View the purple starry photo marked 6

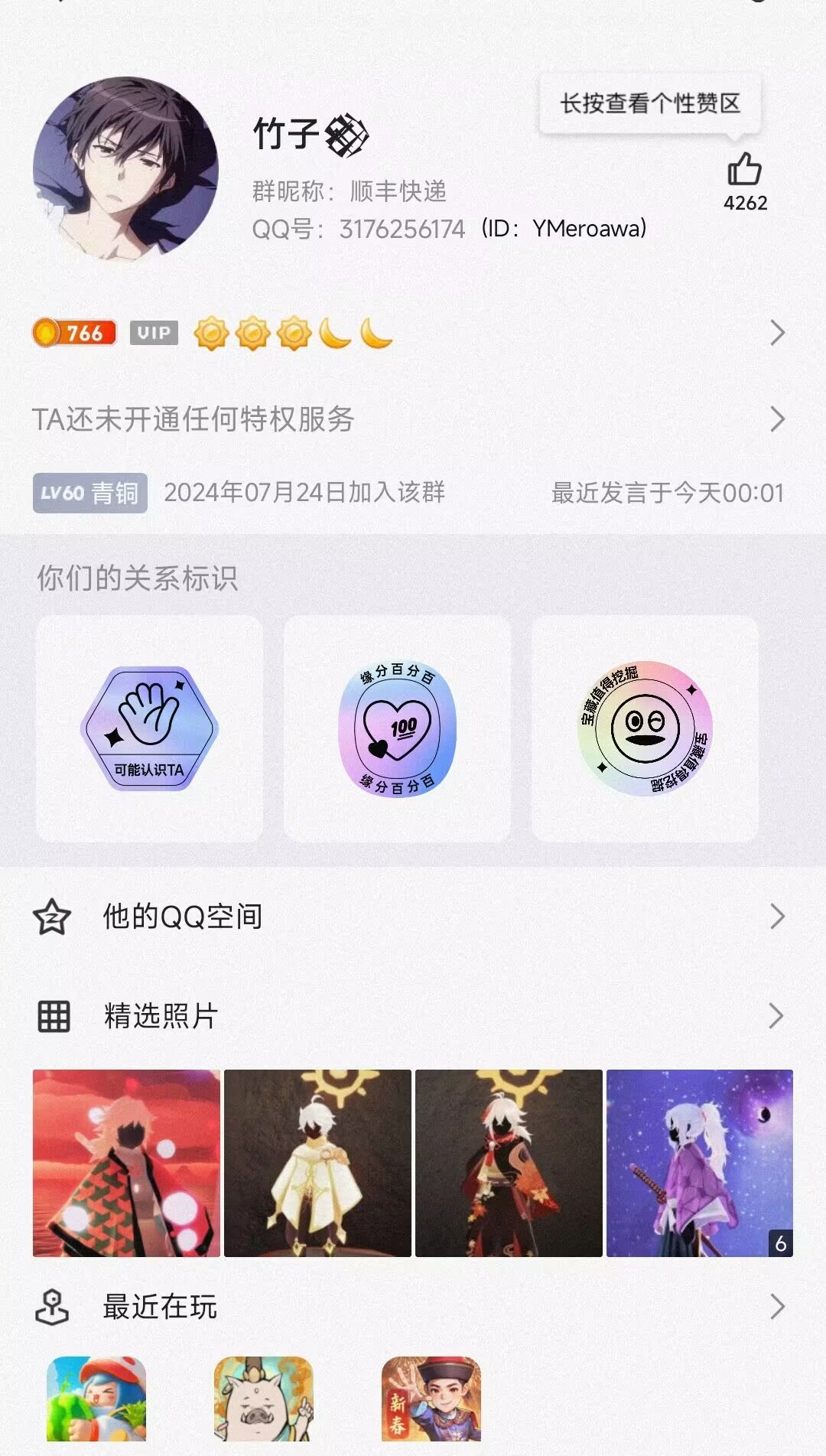(699, 1163)
